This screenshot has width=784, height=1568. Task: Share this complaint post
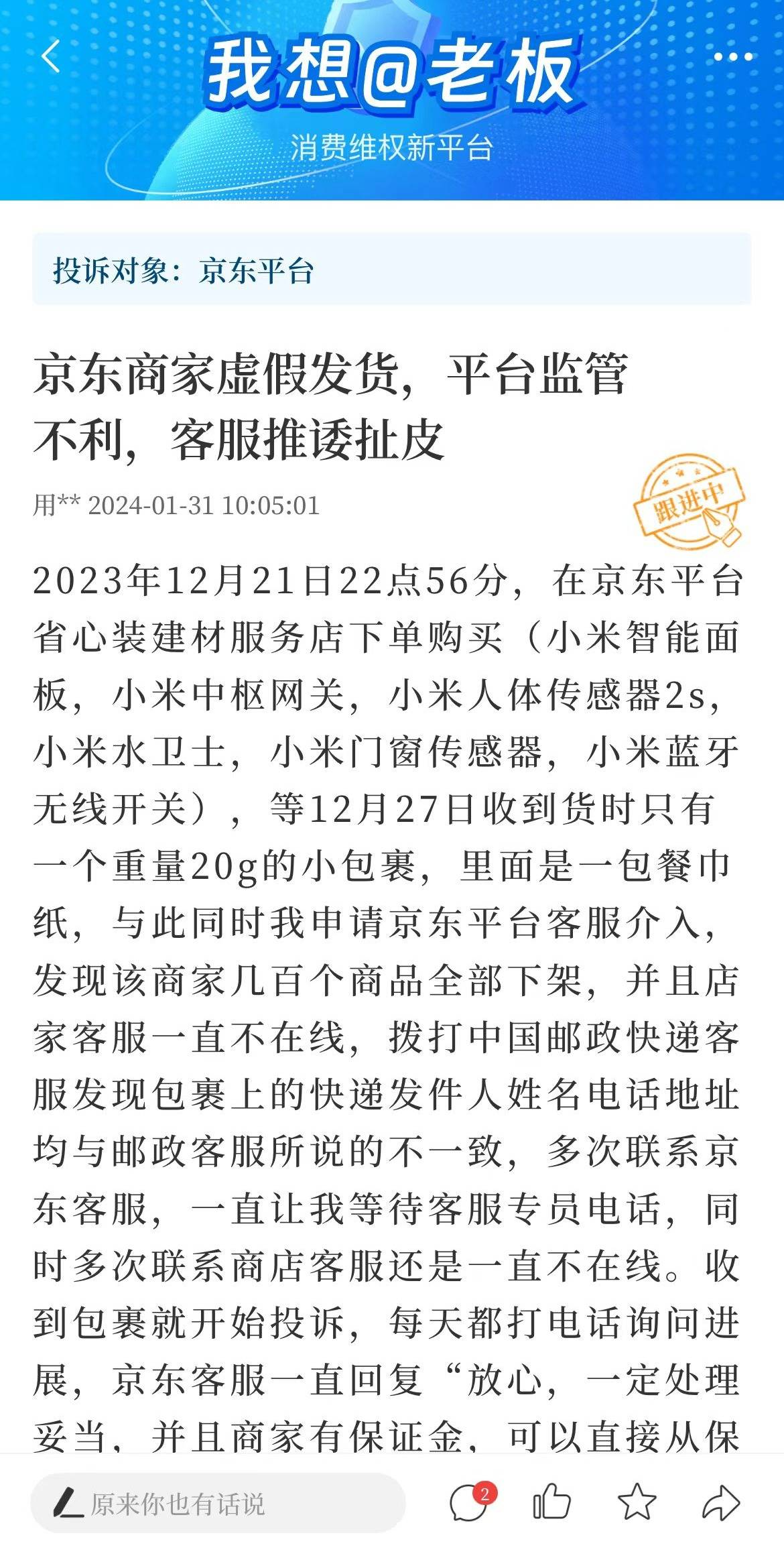tap(720, 1503)
